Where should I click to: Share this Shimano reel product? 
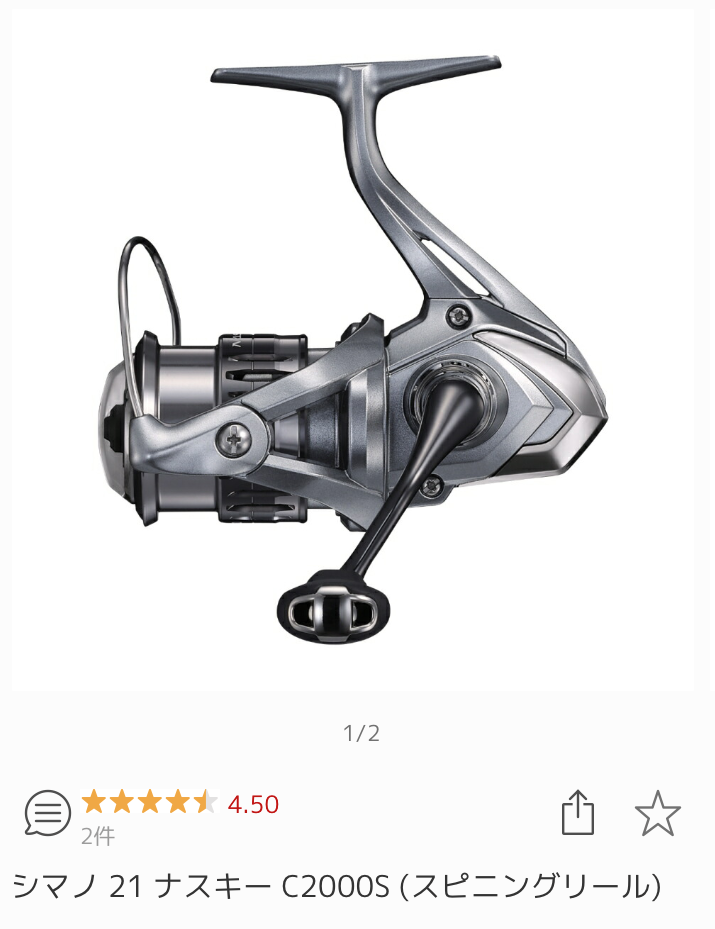577,813
